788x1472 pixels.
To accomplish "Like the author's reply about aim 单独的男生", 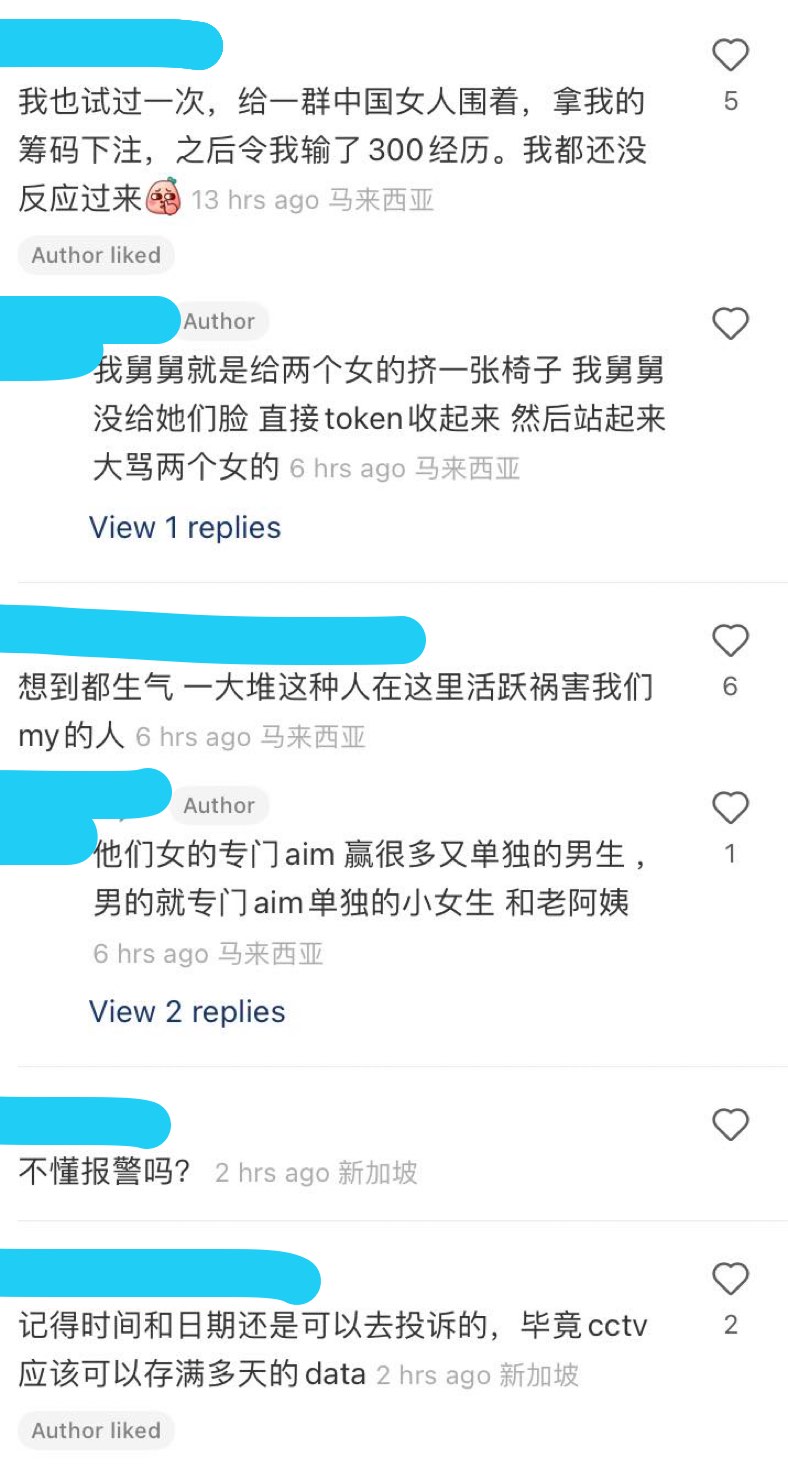I will pos(730,807).
